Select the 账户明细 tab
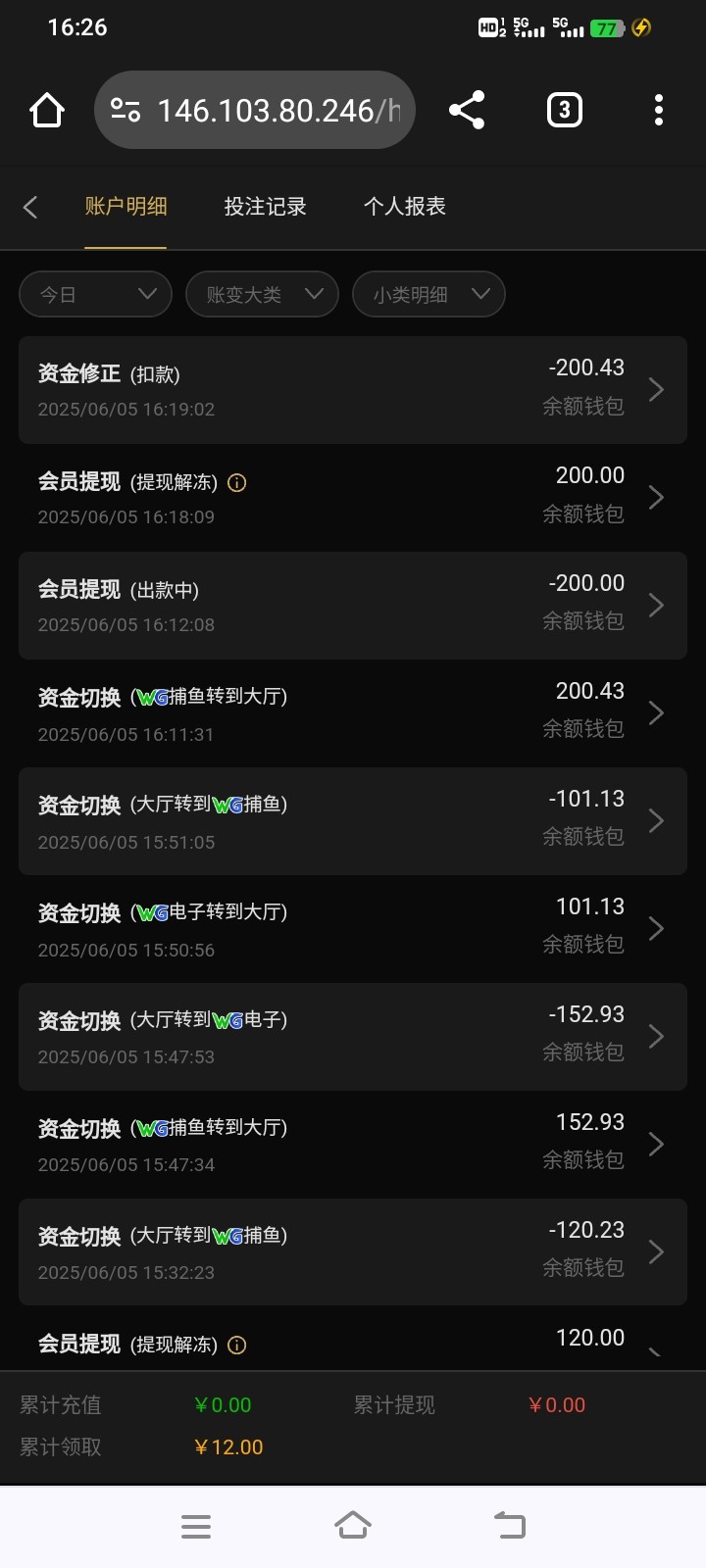This screenshot has height=1568, width=706. [x=126, y=207]
